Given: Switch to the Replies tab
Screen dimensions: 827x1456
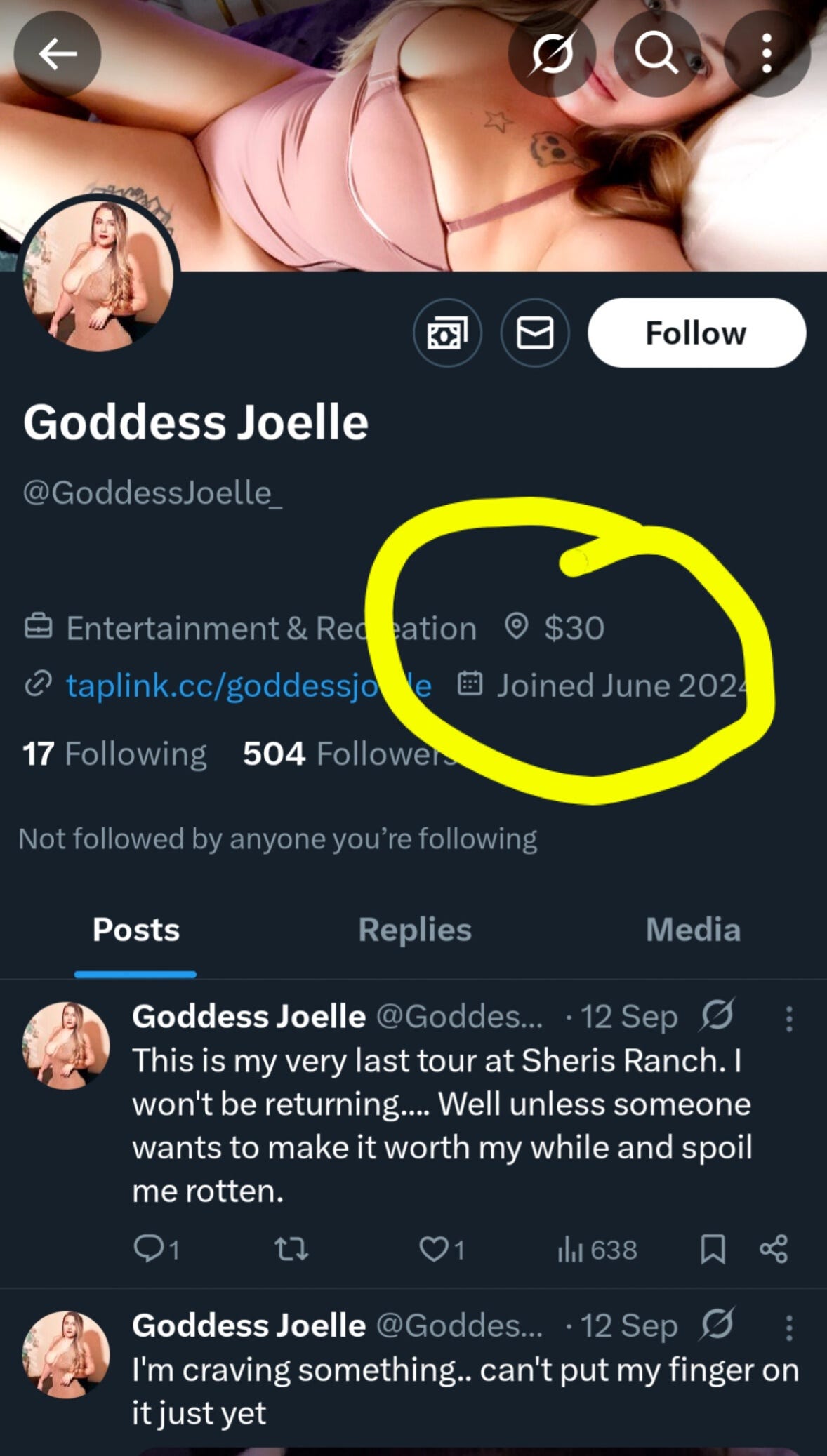Looking at the screenshot, I should point(415,930).
